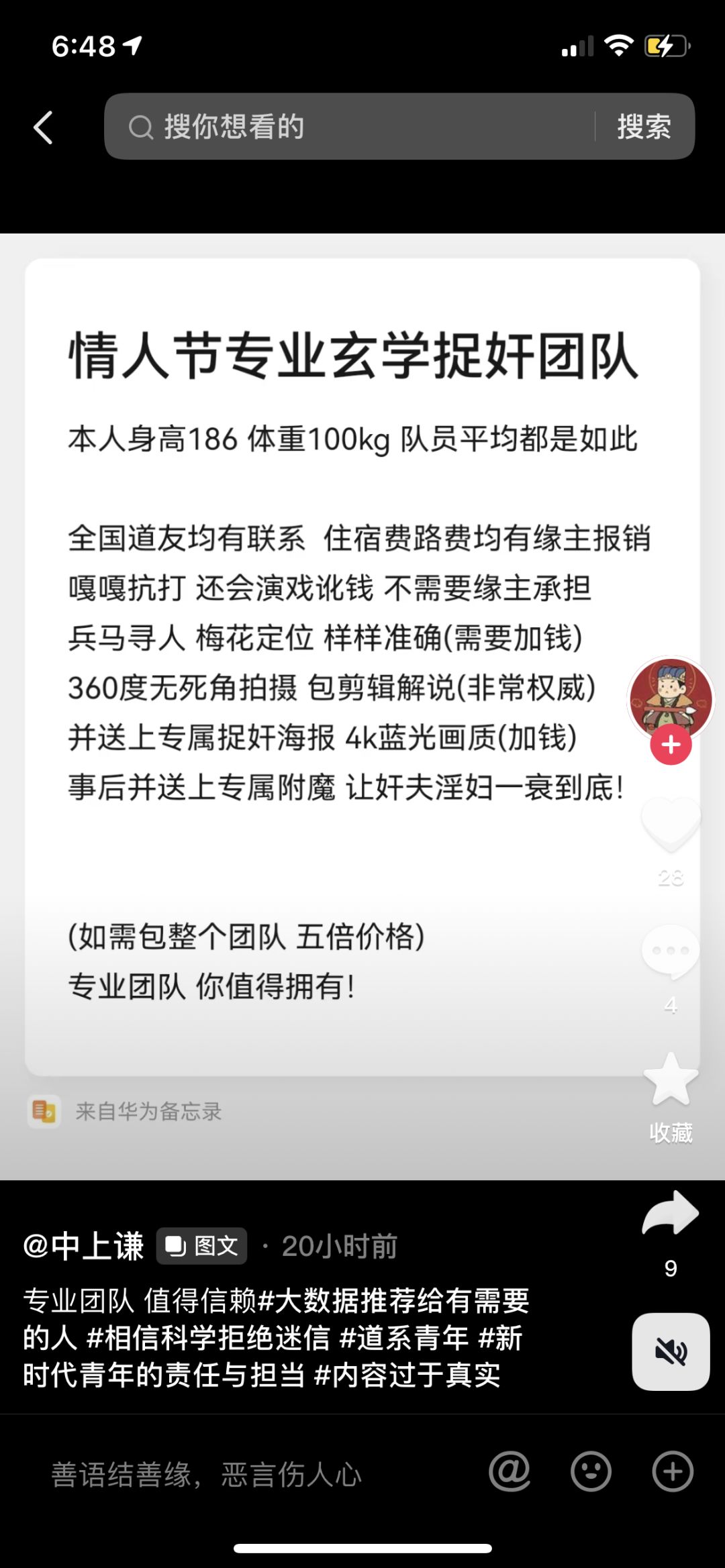Tap the 搜索 button

[644, 127]
